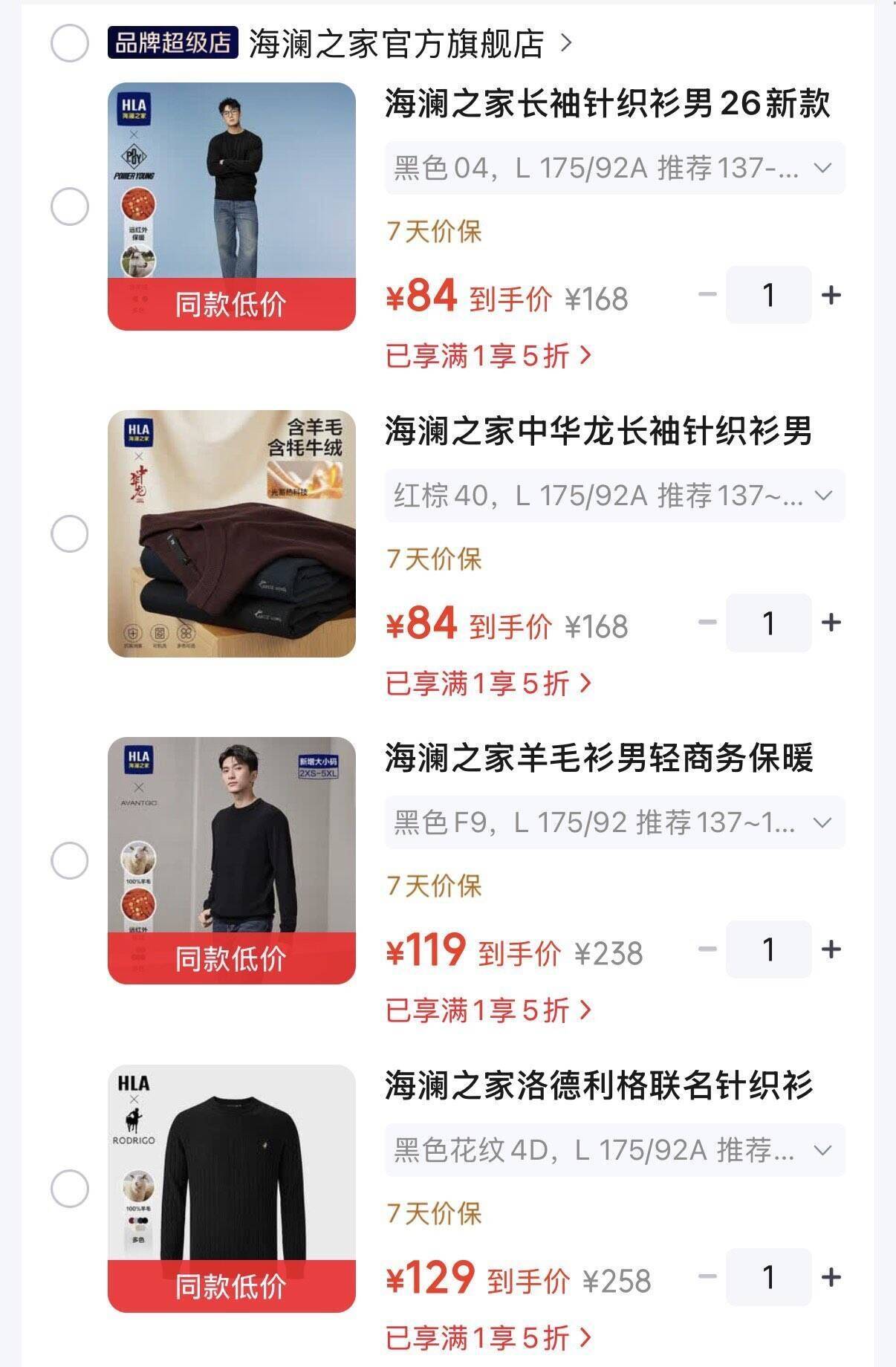Increase quantity of 长袖针织衫男26新款
Screen dimensions: 896x1367
[x=831, y=295]
